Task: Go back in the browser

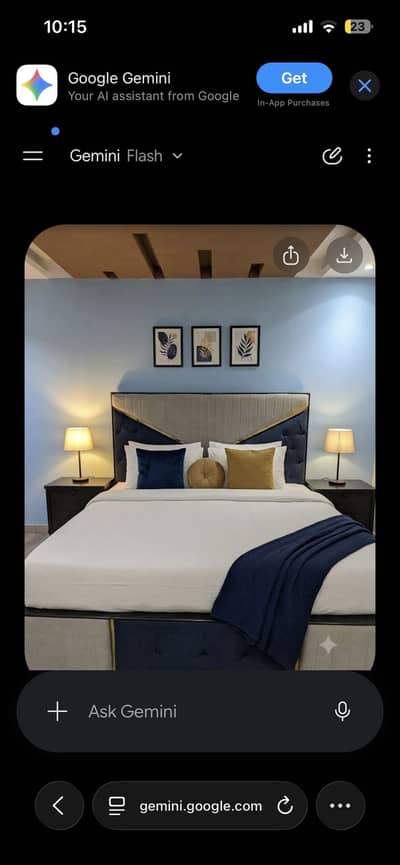Action: pyautogui.click(x=59, y=806)
